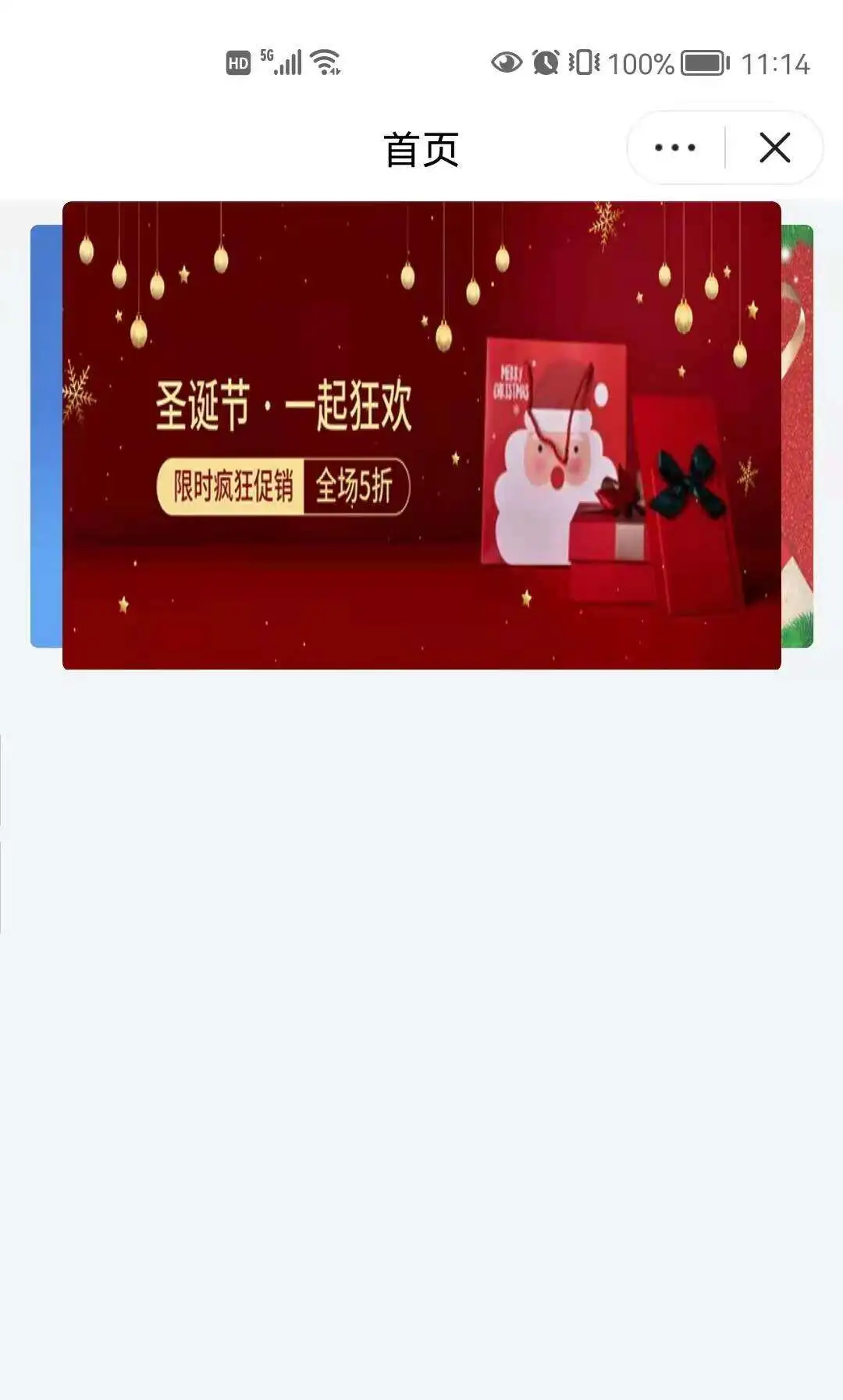The image size is (843, 1400).
Task: Open the Christmas sale banner
Action: 421,435
